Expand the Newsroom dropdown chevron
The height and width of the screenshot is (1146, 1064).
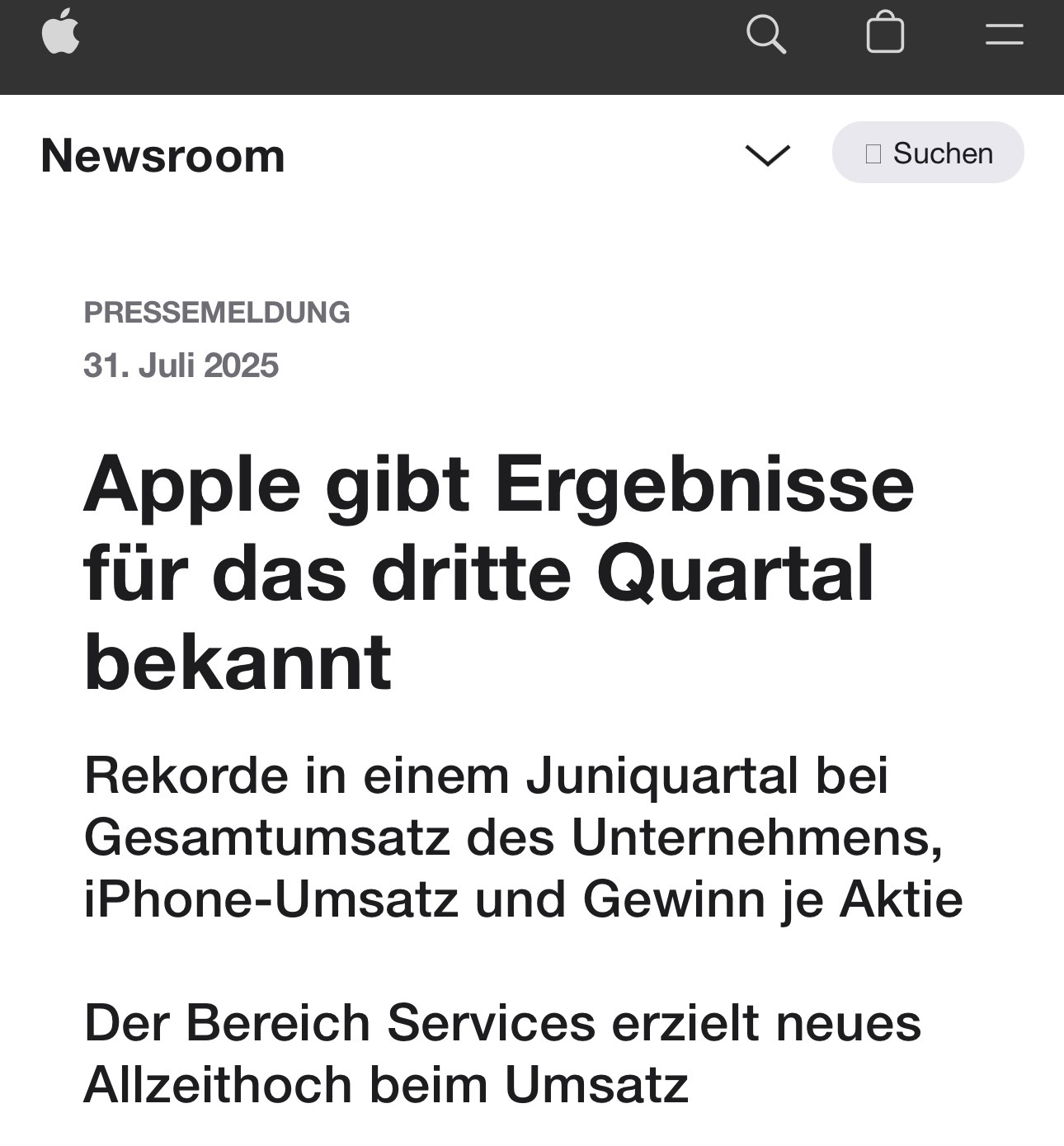767,154
